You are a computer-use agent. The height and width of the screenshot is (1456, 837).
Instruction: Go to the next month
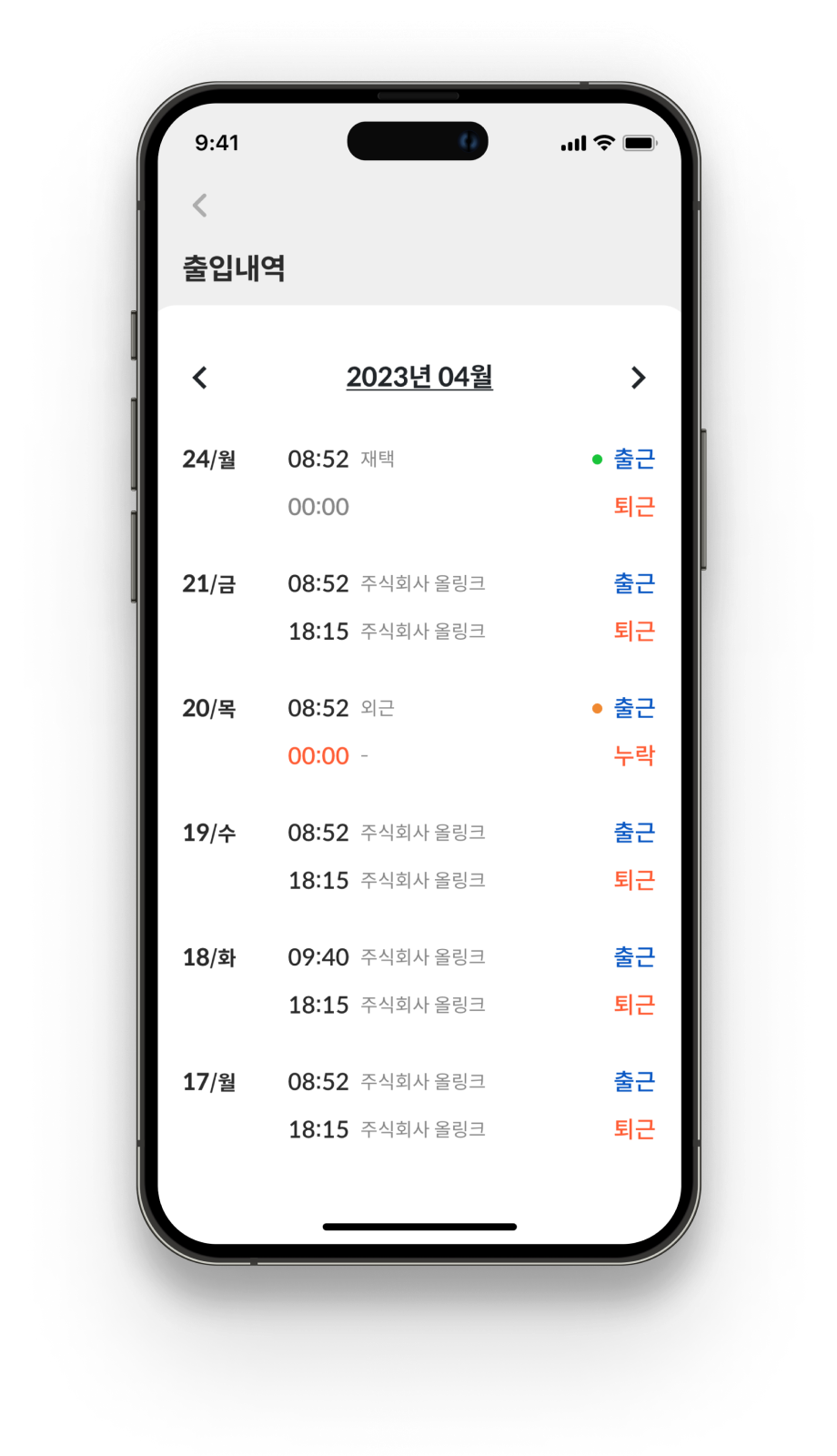click(x=638, y=378)
